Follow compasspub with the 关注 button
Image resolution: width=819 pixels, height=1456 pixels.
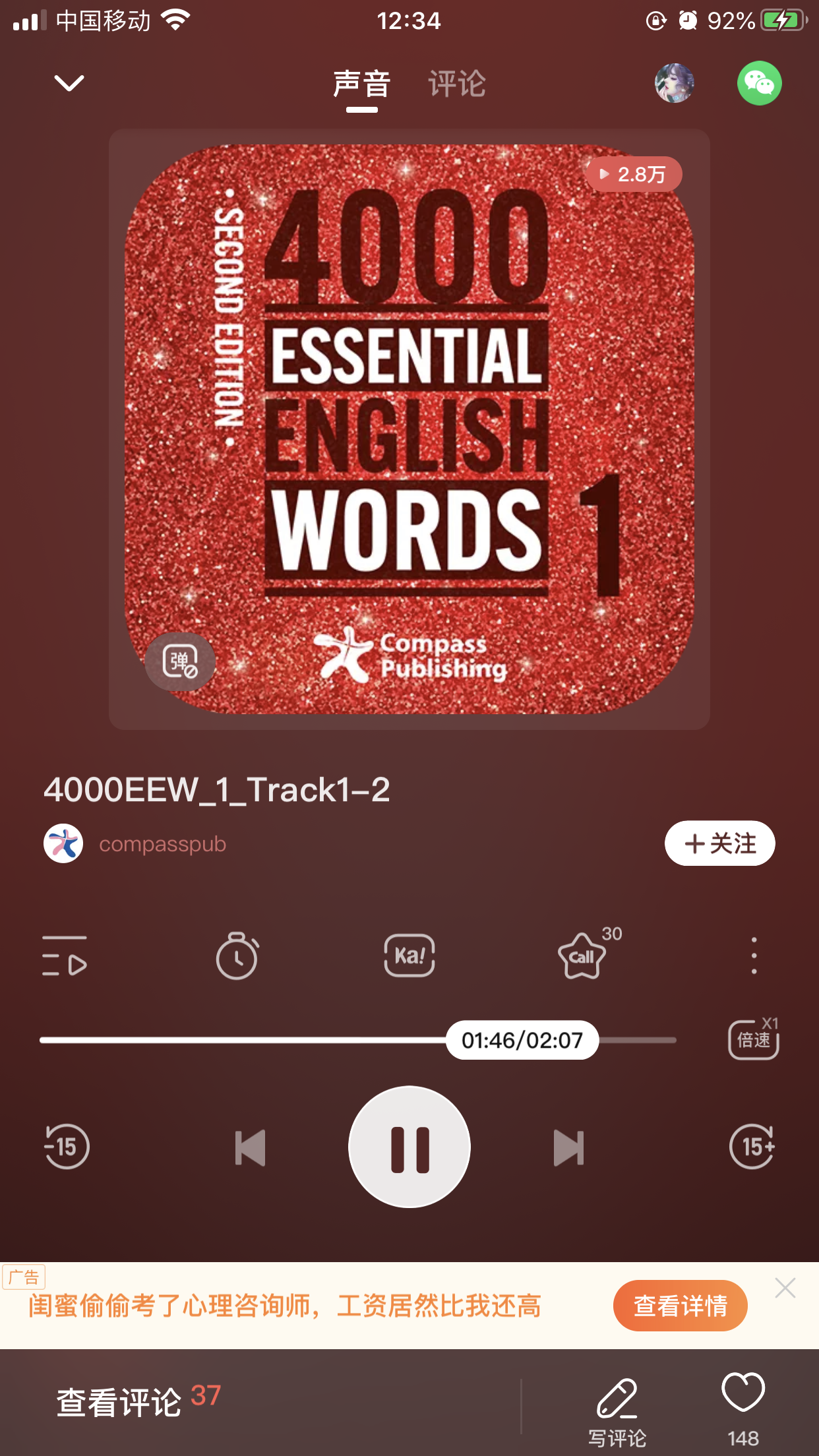pyautogui.click(x=719, y=843)
